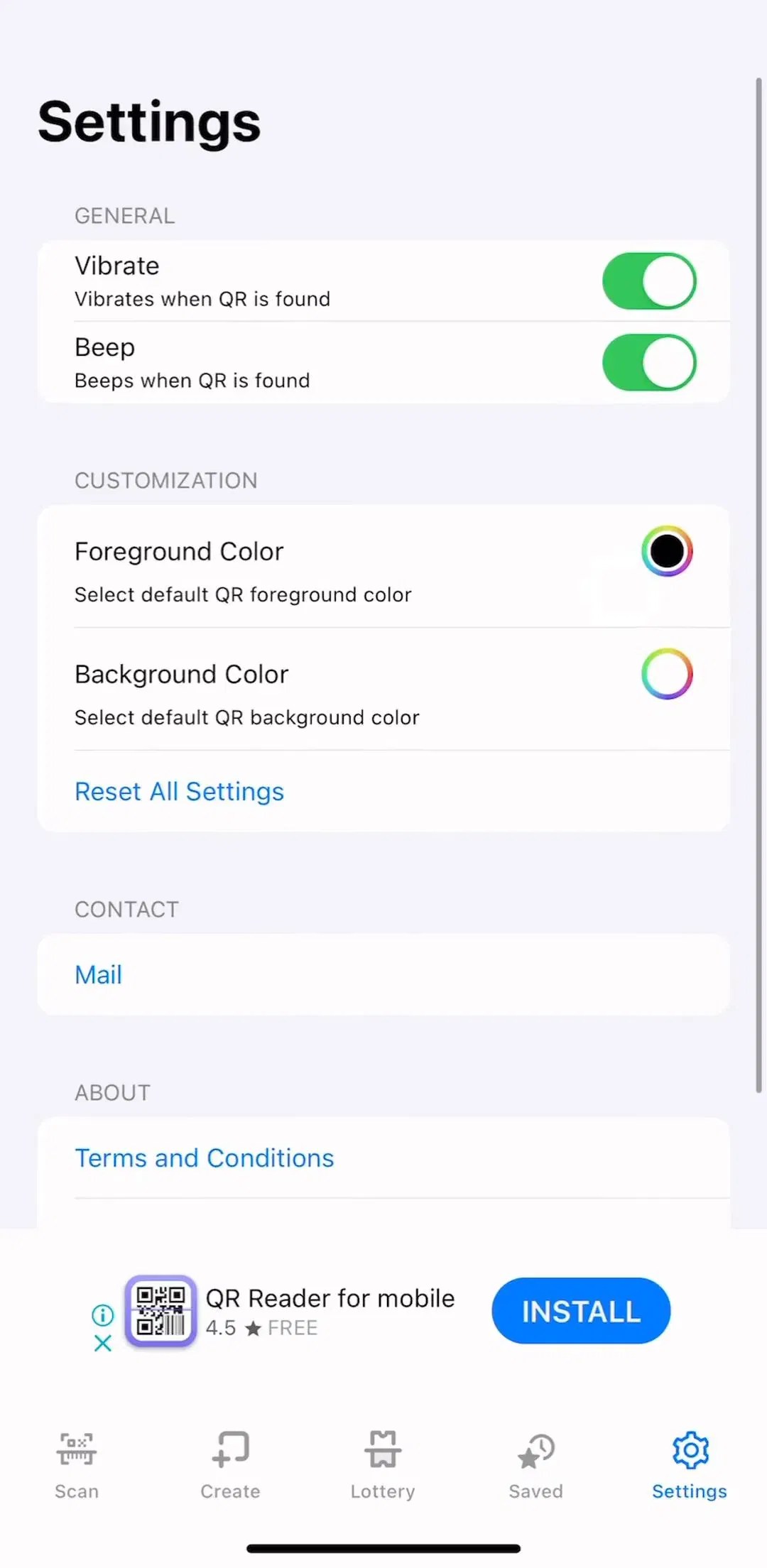The image size is (767, 1568).
Task: Open Mail contact option
Action: [x=383, y=974]
